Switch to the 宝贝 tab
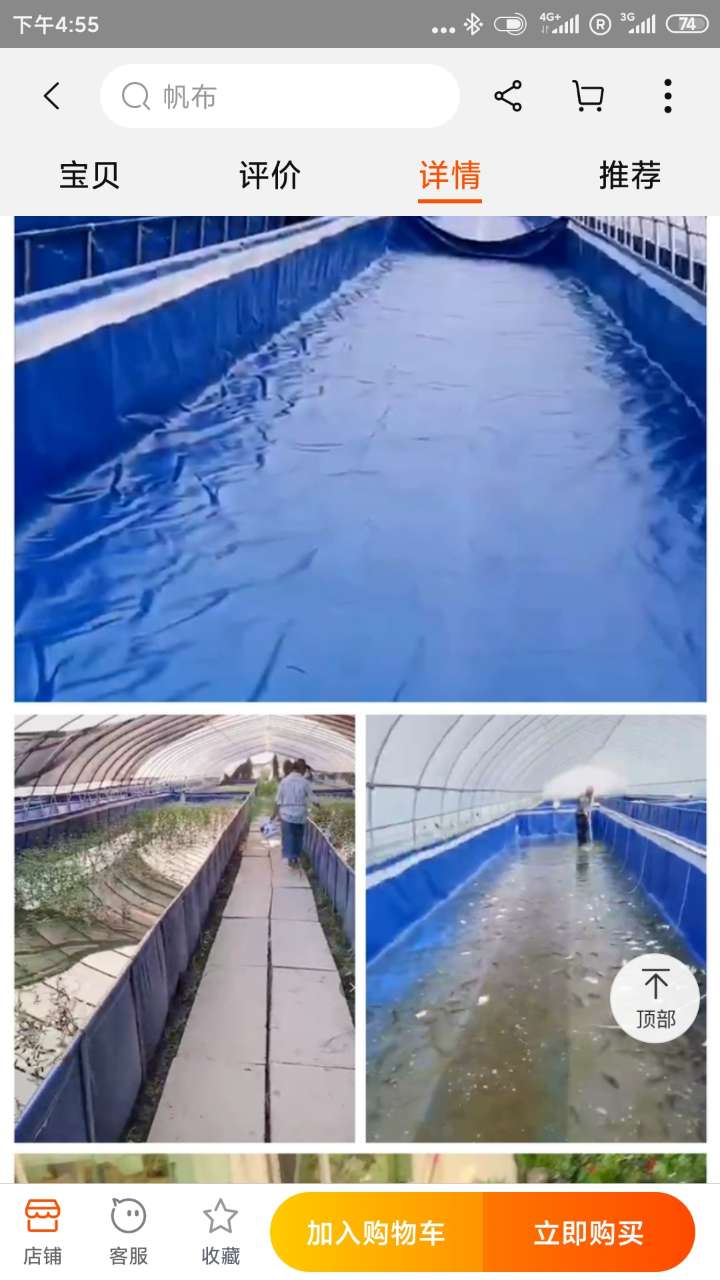This screenshot has height=1280, width=720. coord(90,175)
